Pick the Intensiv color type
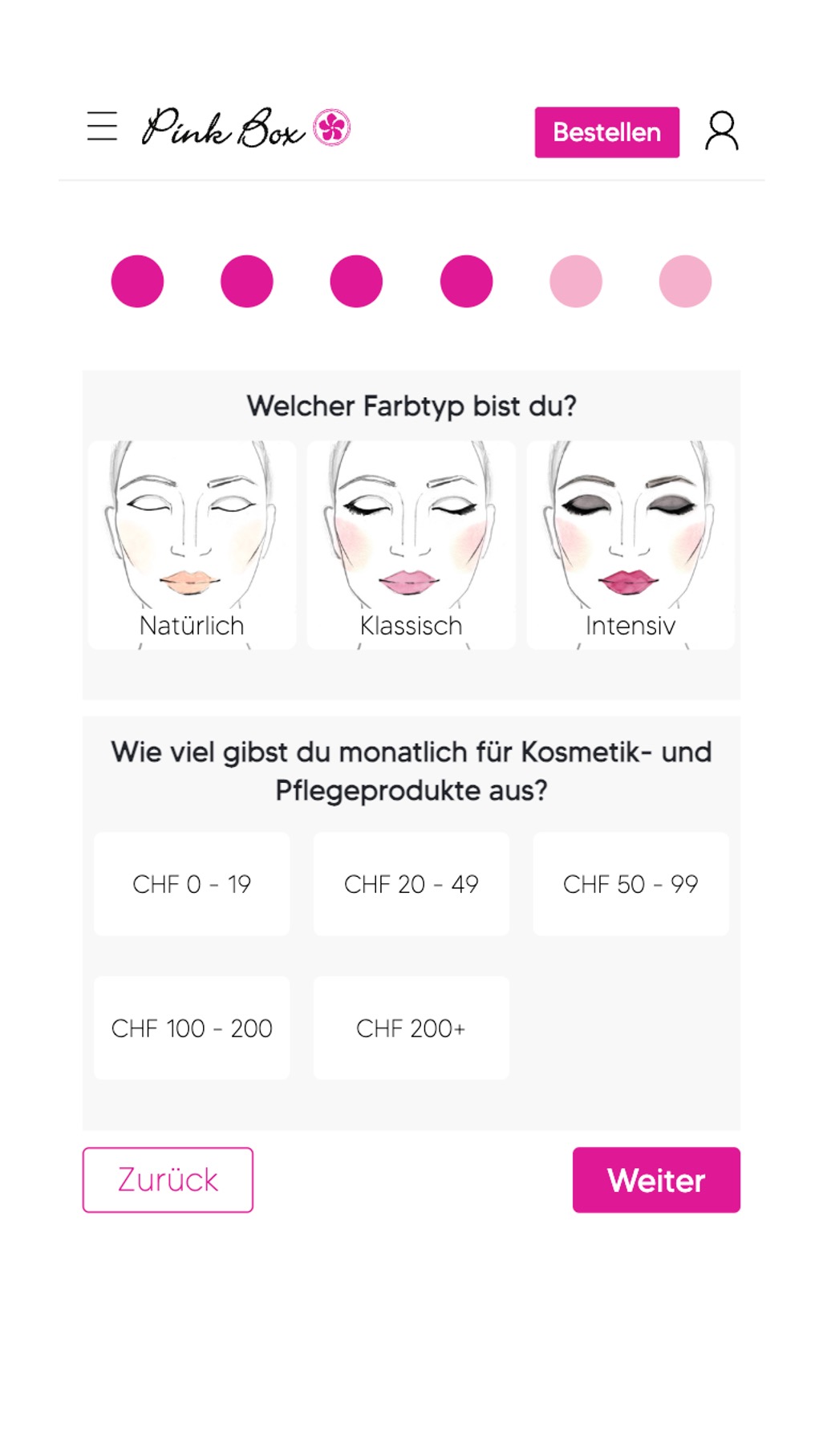 [x=630, y=545]
